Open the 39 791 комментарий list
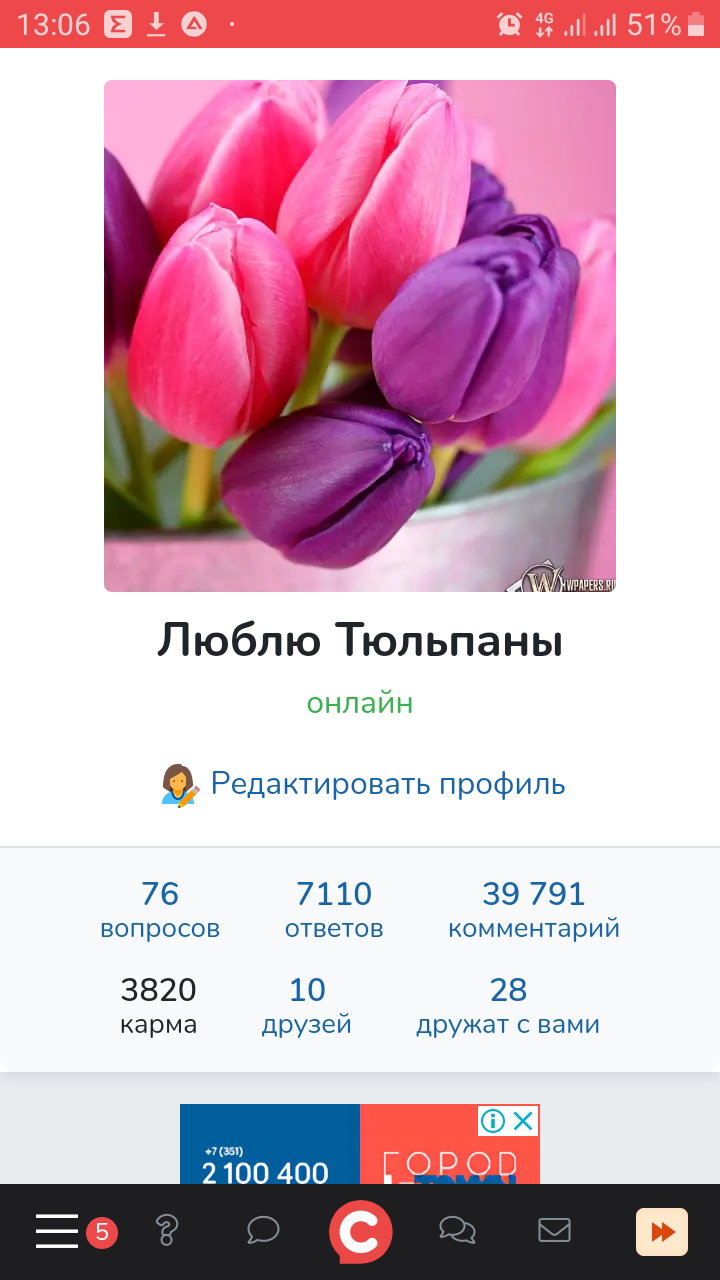This screenshot has height=1280, width=720. [534, 909]
